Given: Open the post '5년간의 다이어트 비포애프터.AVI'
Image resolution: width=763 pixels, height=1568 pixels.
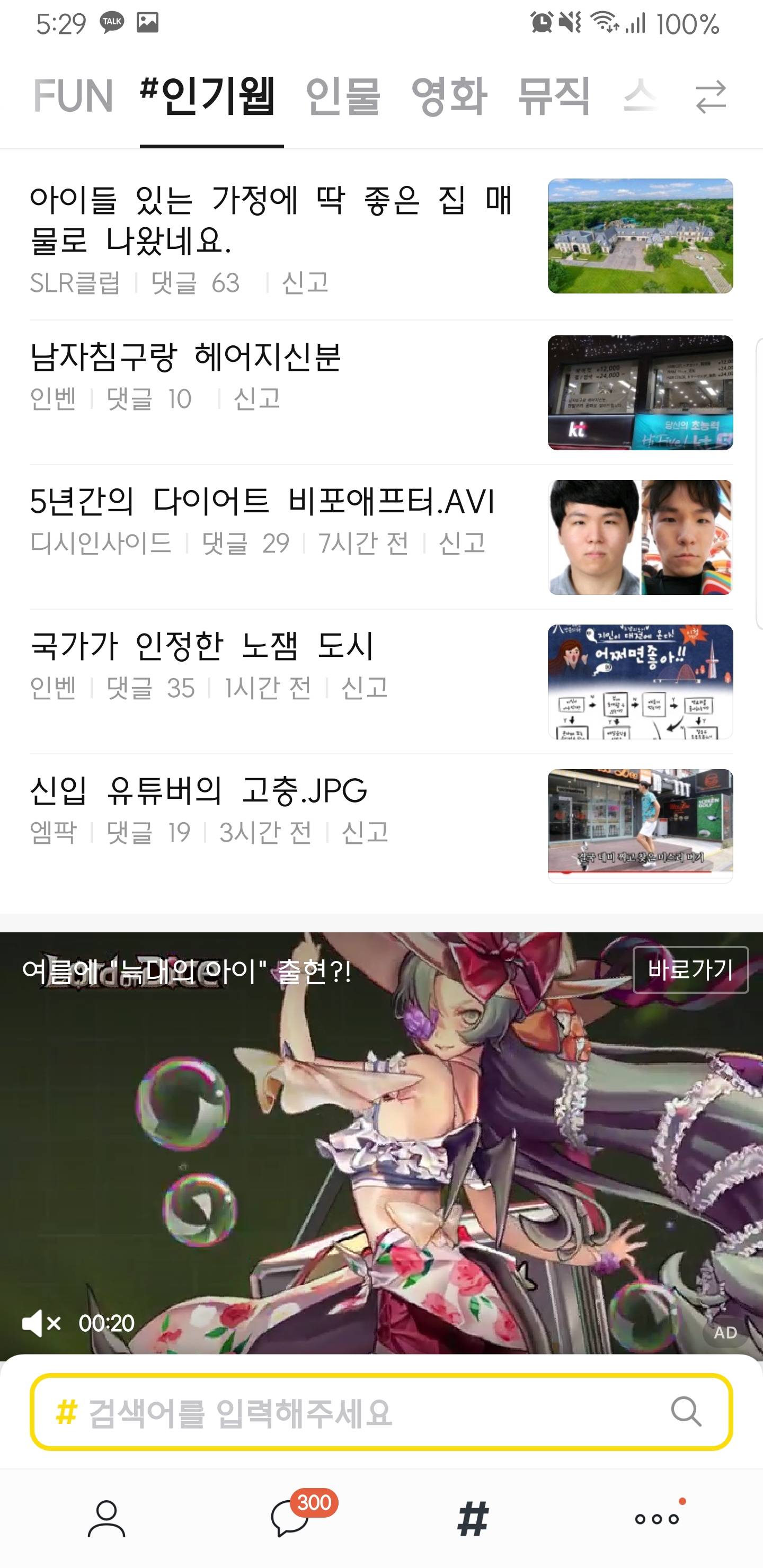Looking at the screenshot, I should pos(262,502).
